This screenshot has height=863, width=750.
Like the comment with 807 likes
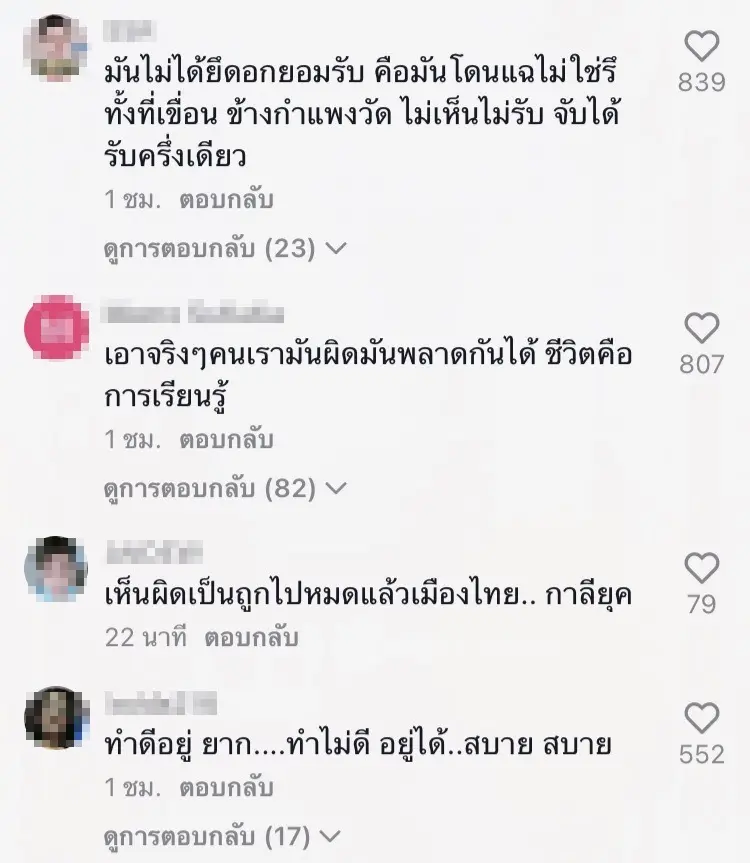click(x=702, y=328)
